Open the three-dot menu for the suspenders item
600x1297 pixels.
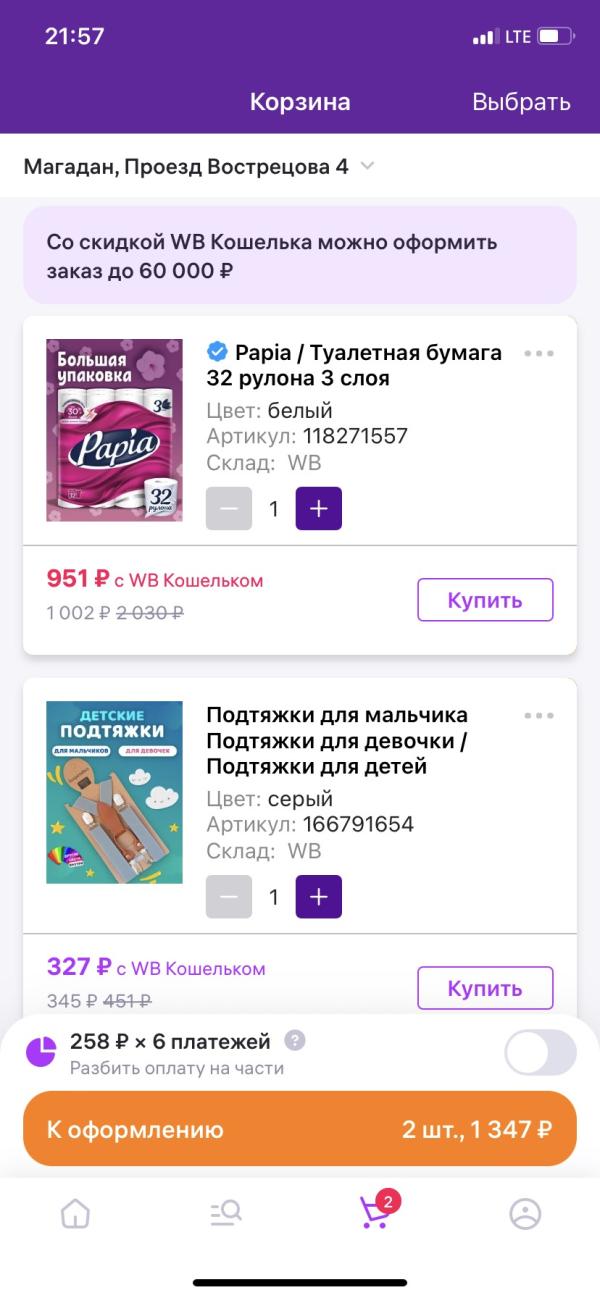click(538, 715)
